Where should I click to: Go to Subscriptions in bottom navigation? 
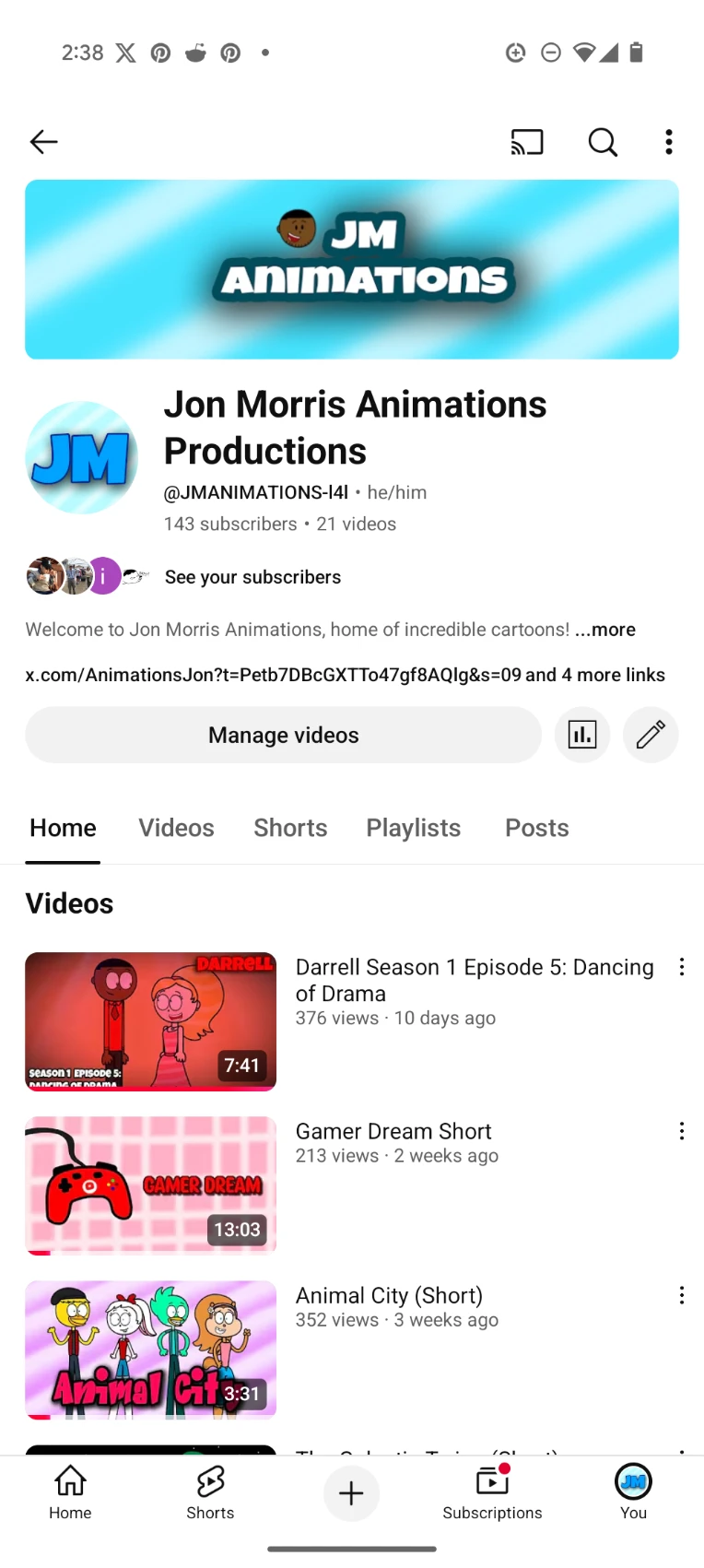492,1493
